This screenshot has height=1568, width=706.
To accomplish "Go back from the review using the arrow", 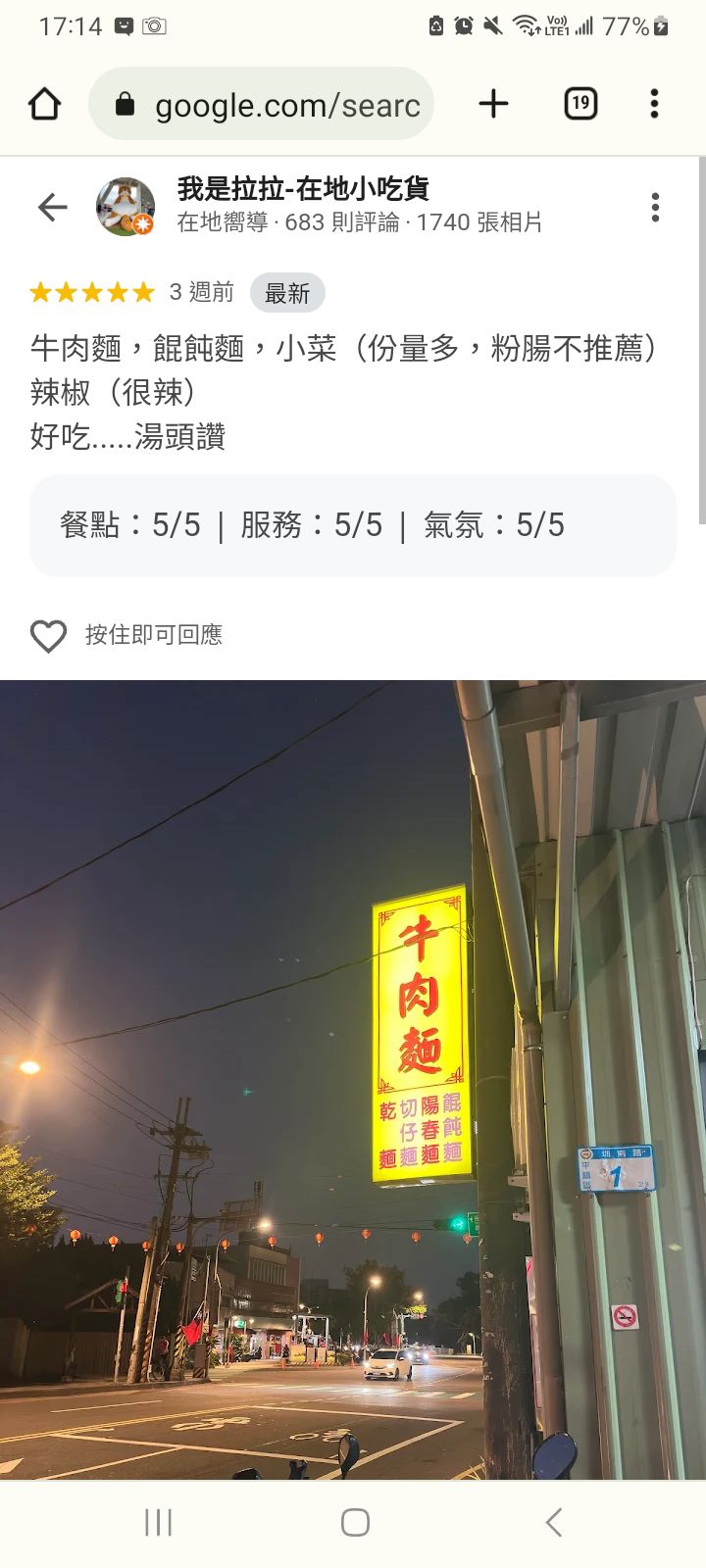I will (x=52, y=207).
